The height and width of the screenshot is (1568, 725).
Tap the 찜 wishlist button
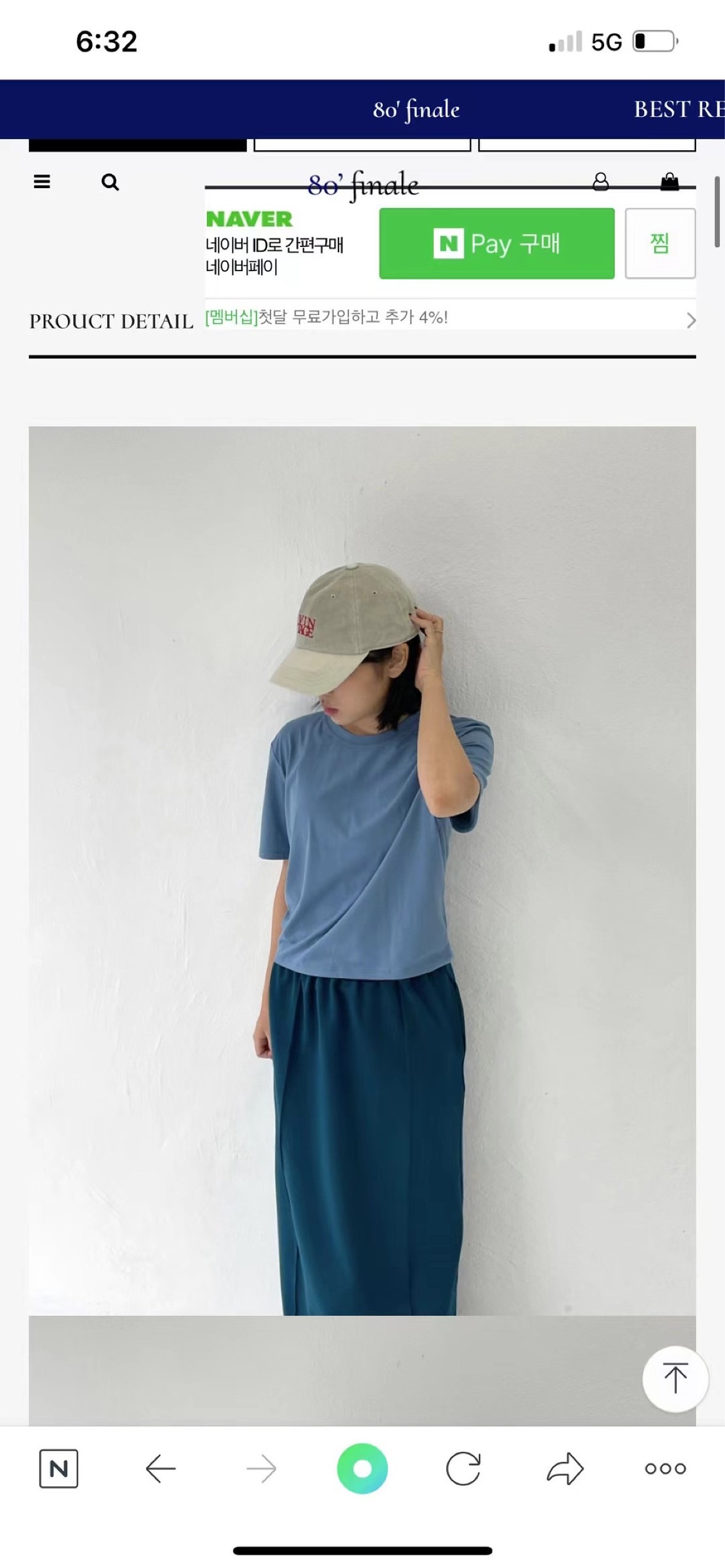point(660,244)
